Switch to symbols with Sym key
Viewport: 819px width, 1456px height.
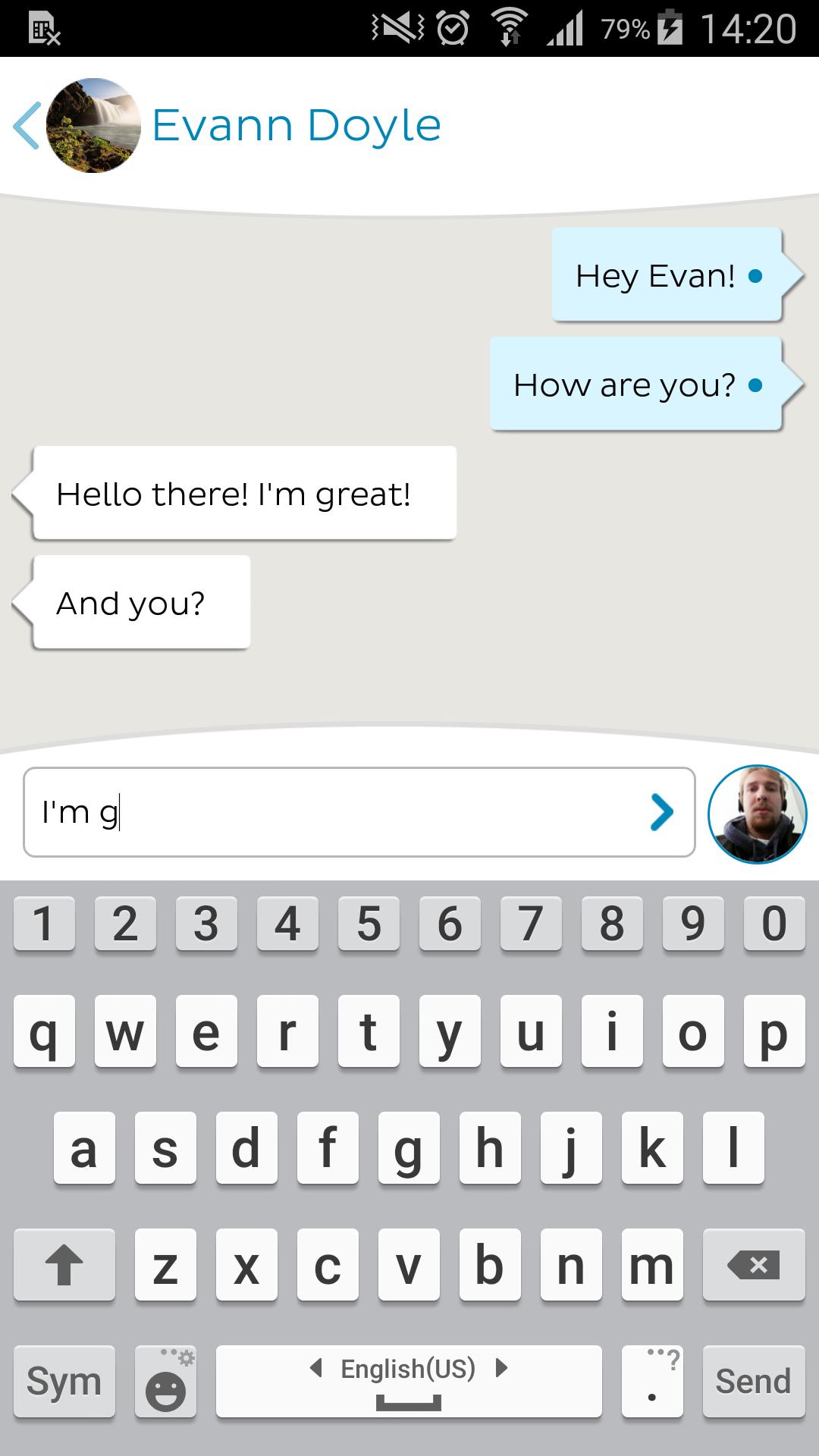point(64,1381)
